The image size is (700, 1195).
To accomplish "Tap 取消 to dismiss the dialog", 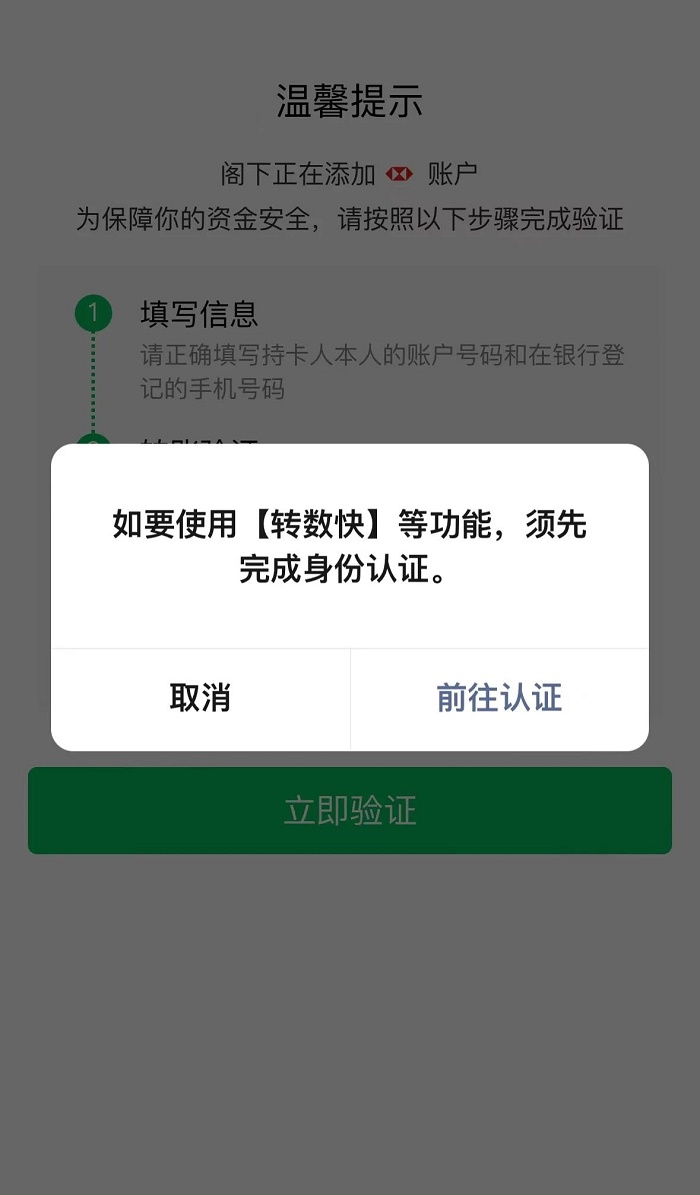I will [x=200, y=698].
